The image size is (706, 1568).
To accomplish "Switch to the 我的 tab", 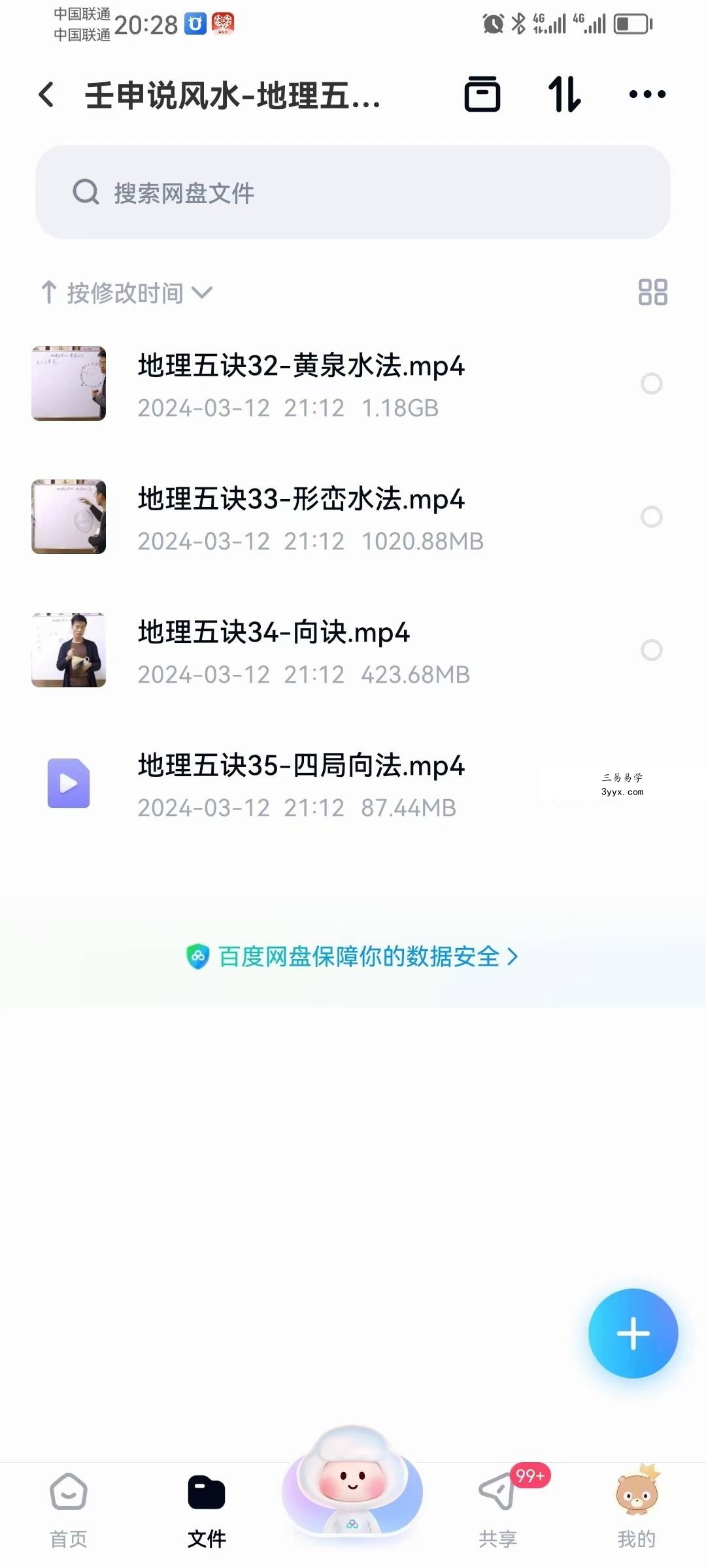I will coord(637,1510).
